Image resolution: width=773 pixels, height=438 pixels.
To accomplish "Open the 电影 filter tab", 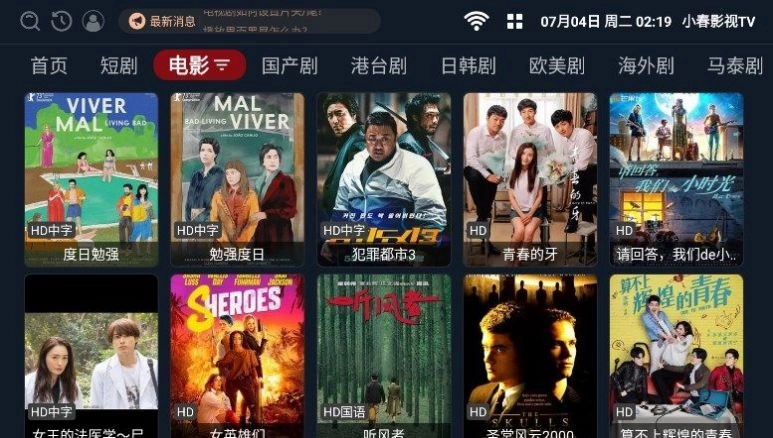I will tap(199, 66).
